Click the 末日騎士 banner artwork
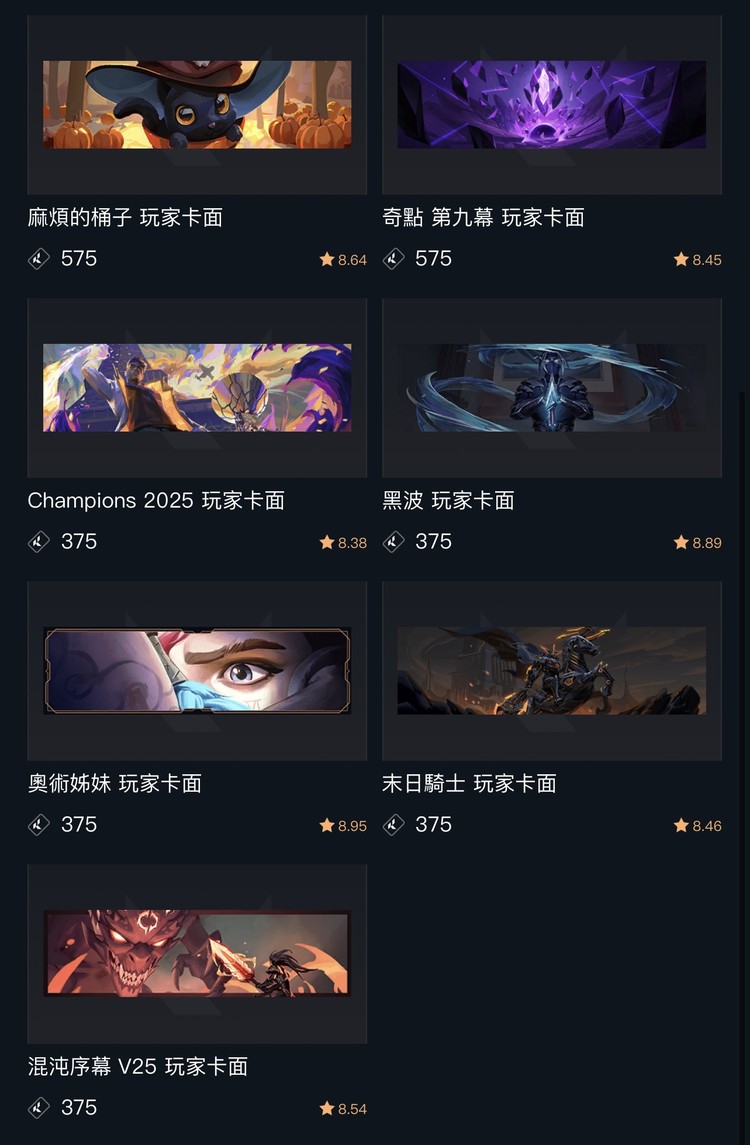 tap(552, 670)
